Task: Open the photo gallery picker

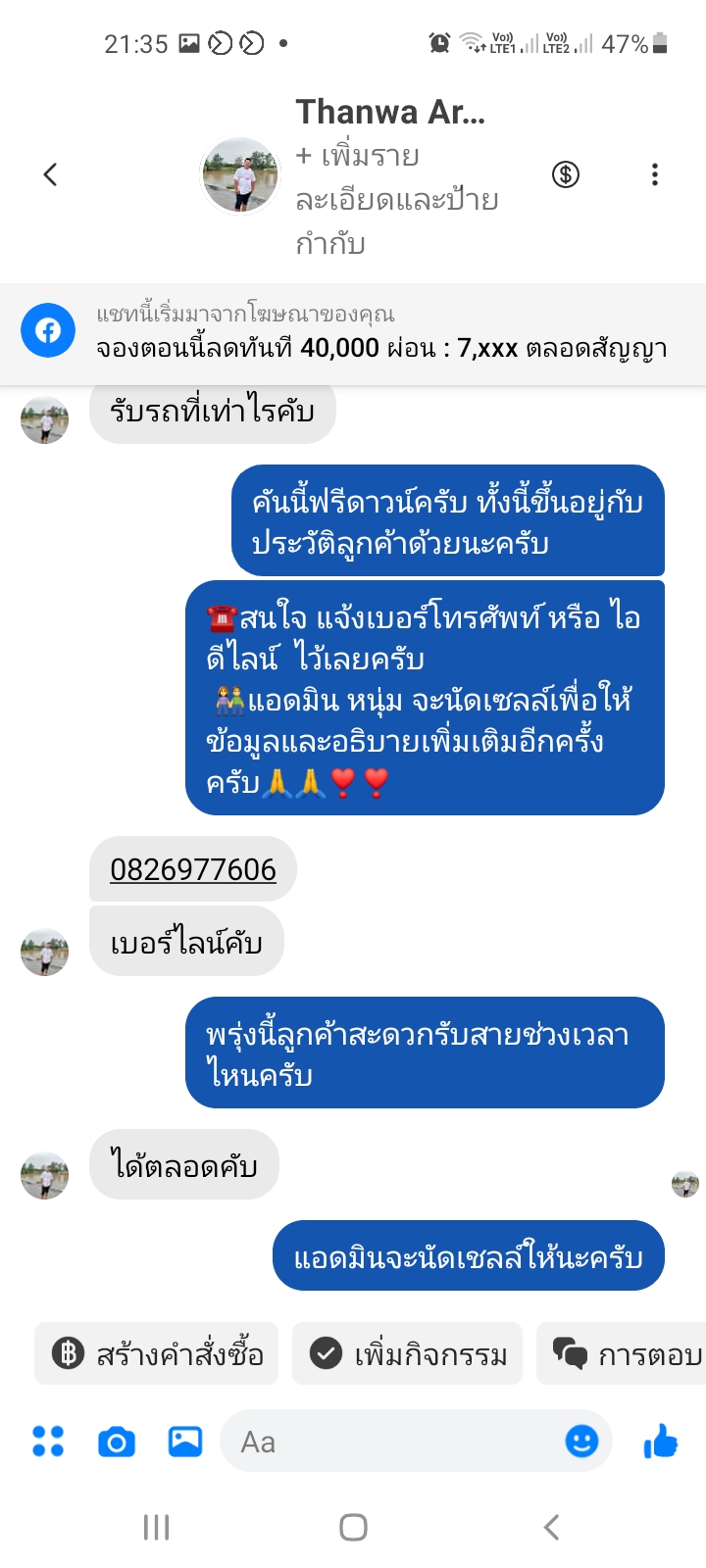Action: click(185, 1442)
